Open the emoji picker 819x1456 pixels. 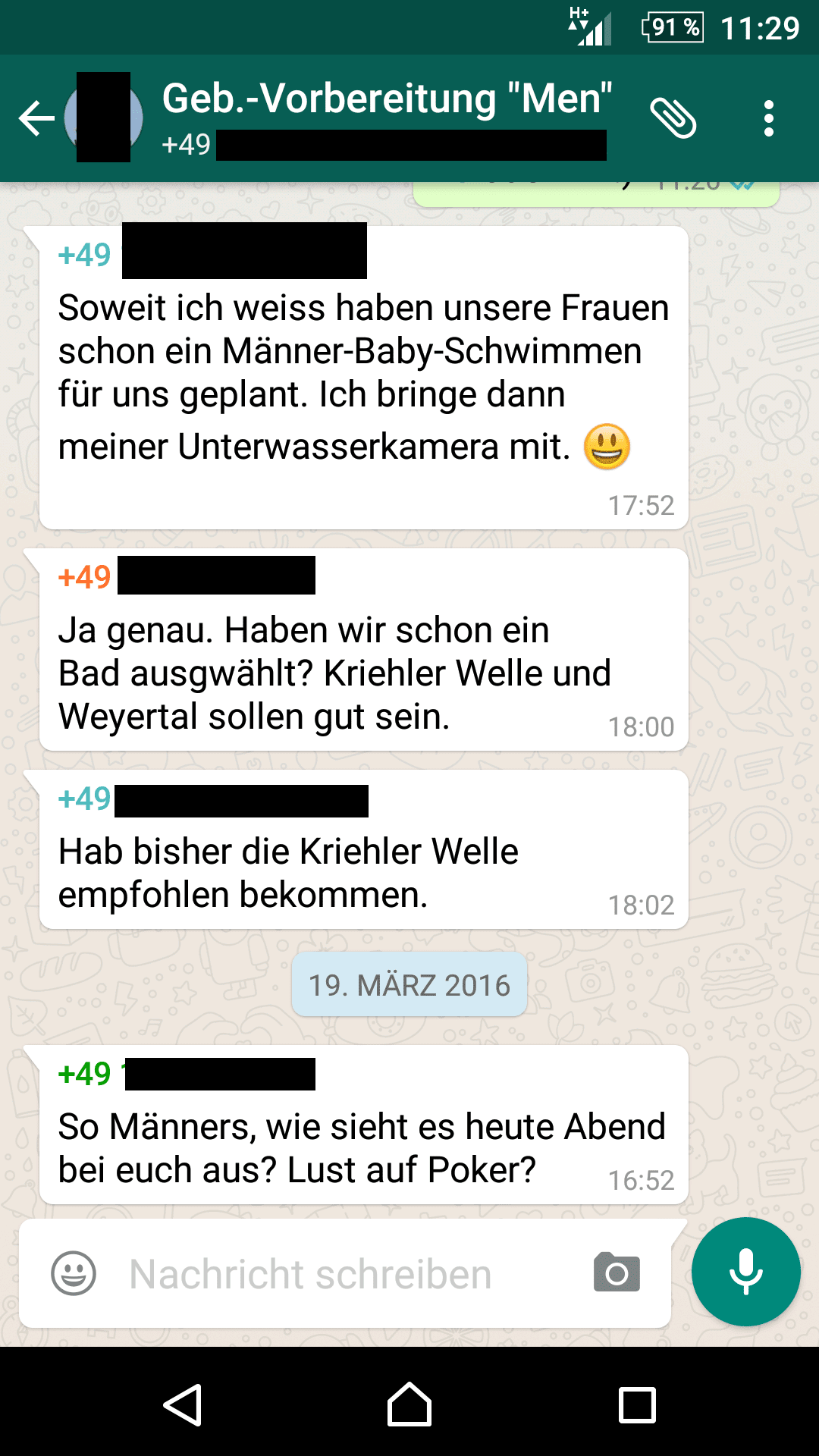pyautogui.click(x=74, y=1273)
